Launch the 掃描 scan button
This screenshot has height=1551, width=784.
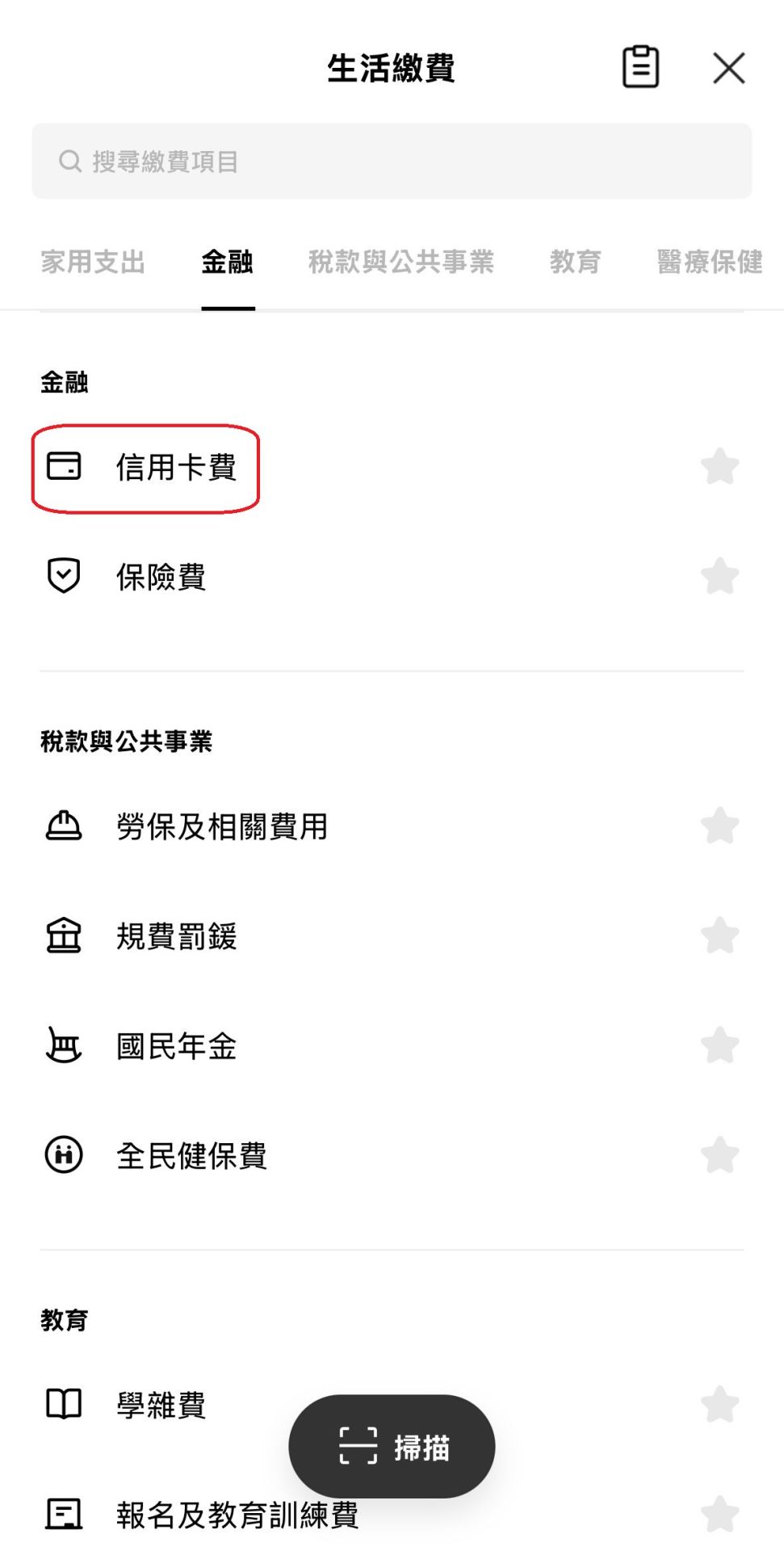pos(392,1447)
